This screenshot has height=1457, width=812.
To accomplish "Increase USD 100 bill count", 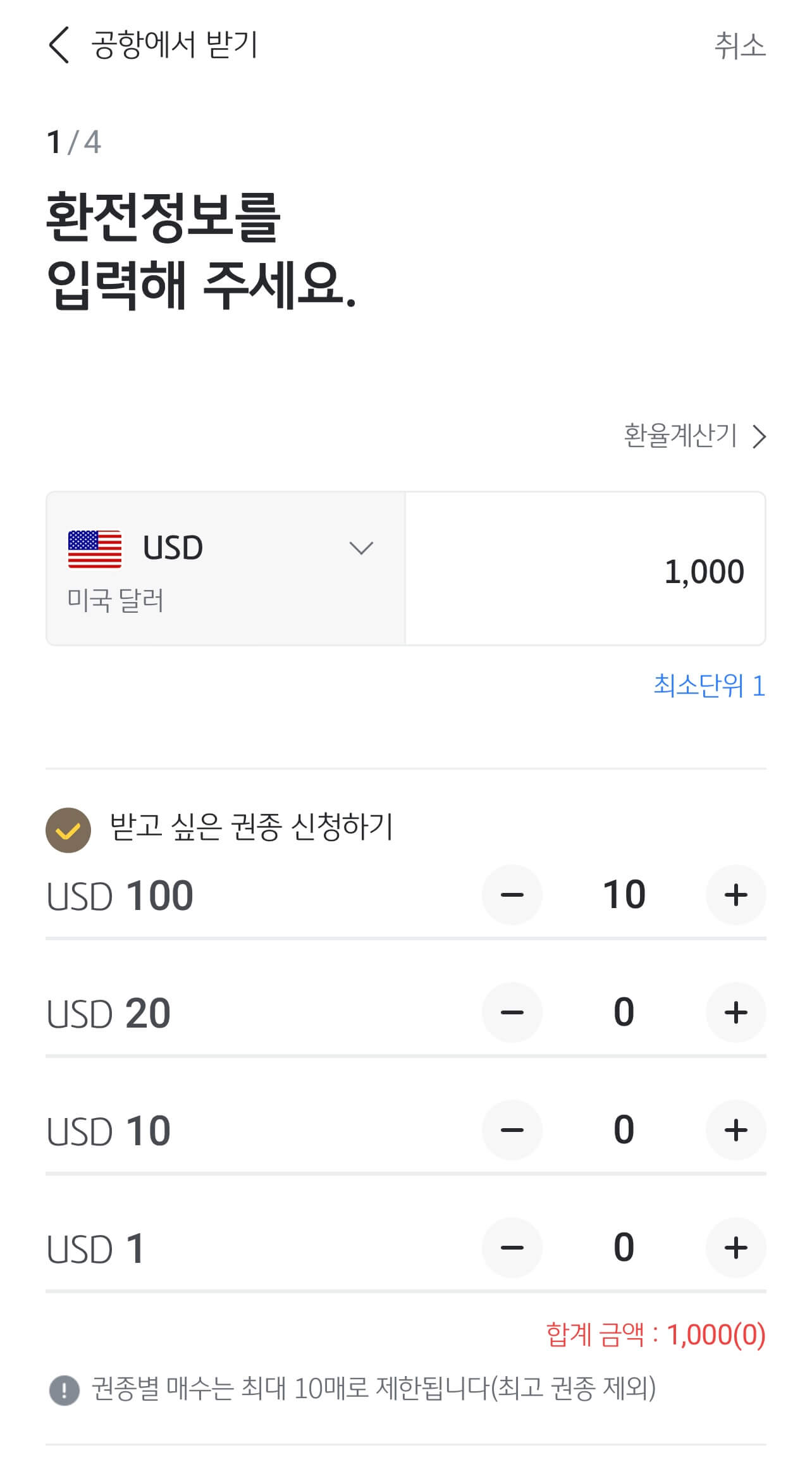I will point(735,895).
